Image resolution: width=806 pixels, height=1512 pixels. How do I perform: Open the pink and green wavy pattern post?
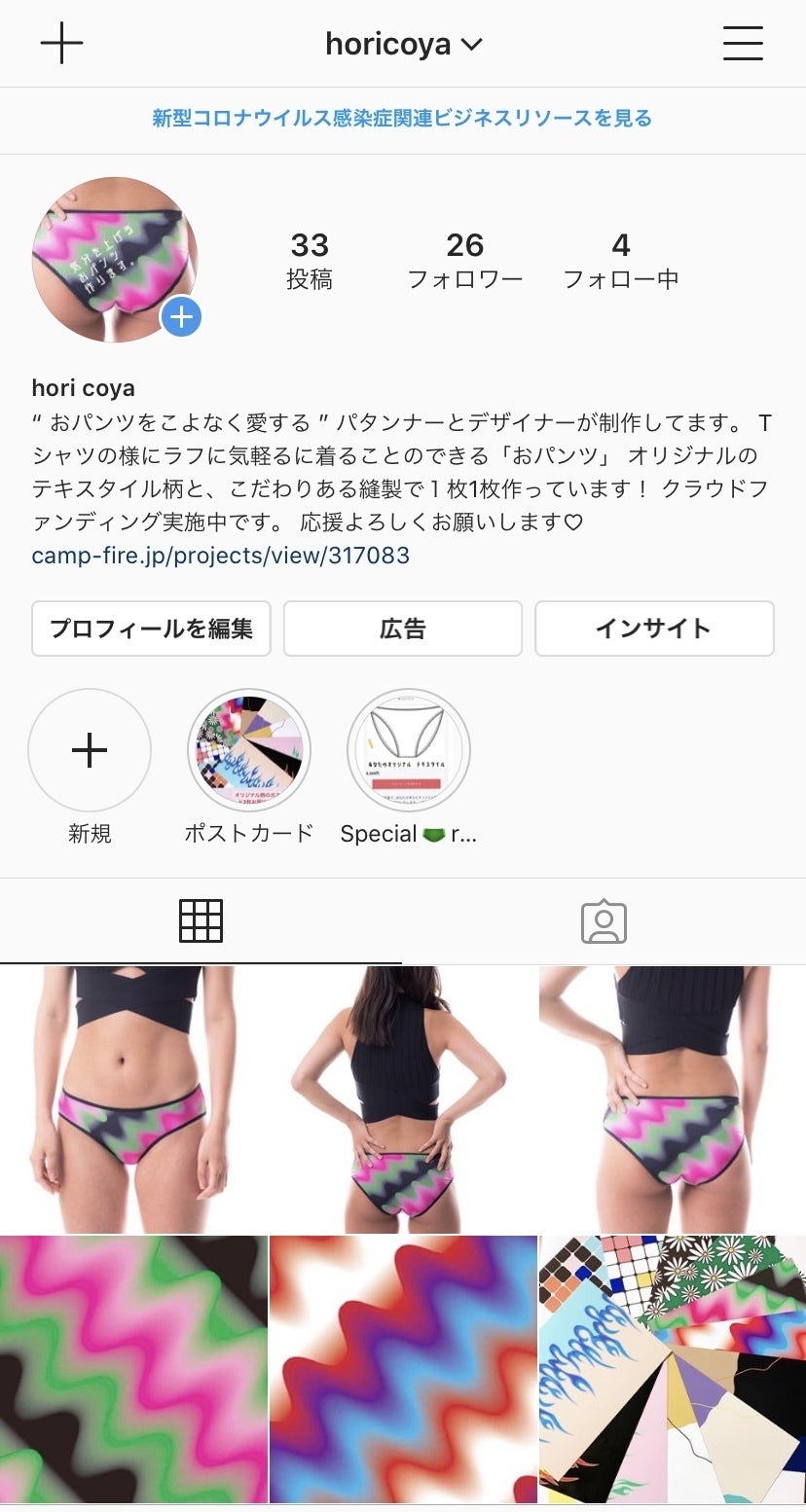click(x=133, y=1370)
